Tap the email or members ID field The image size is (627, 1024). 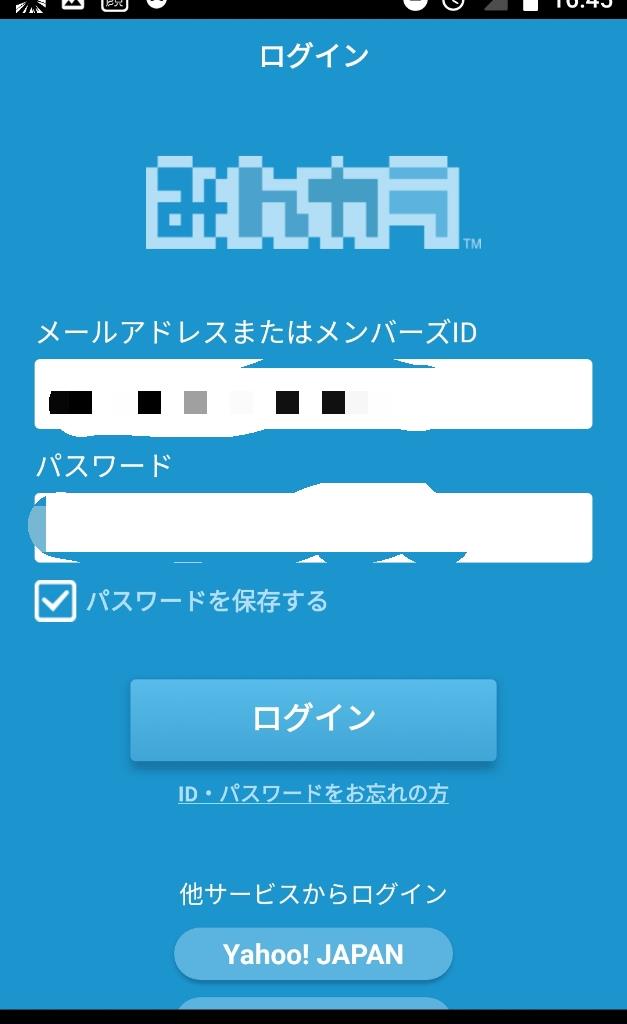click(x=314, y=394)
